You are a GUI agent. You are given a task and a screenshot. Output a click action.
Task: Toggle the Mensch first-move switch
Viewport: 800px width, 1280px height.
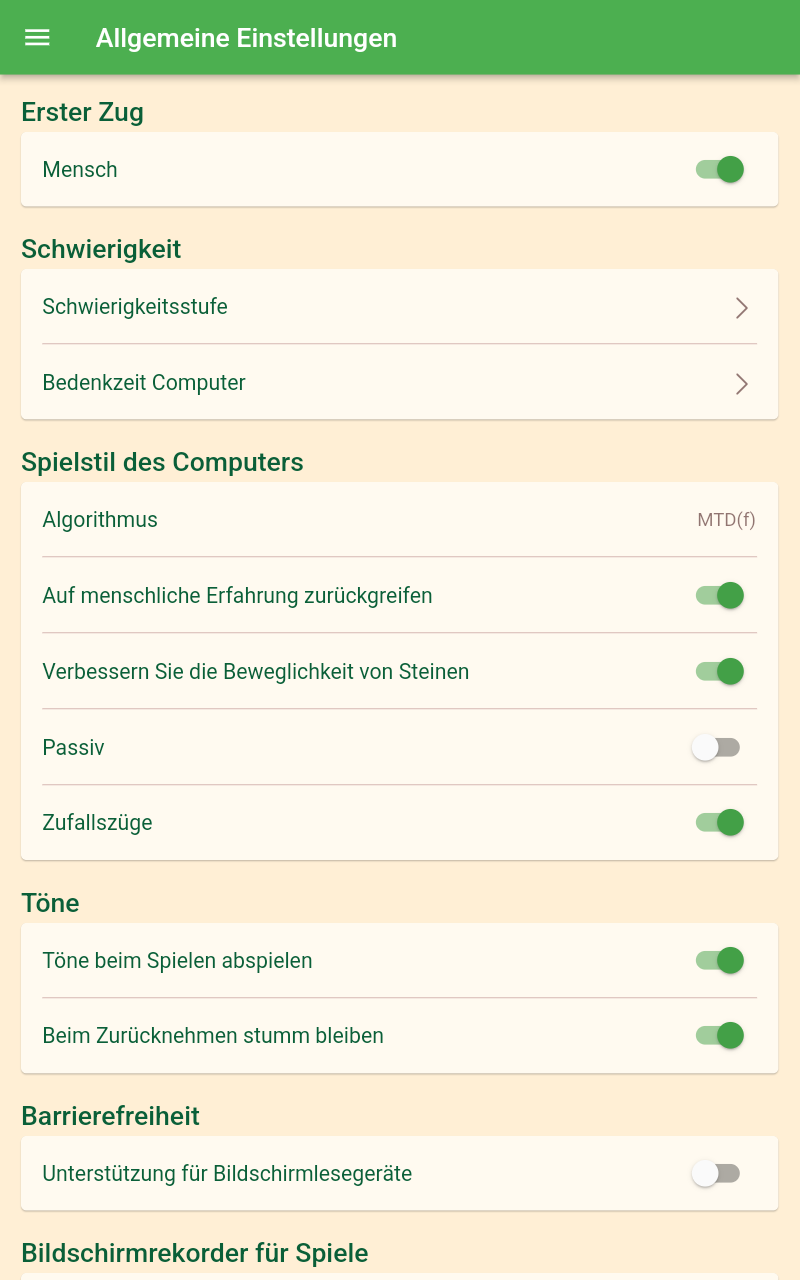coord(719,170)
